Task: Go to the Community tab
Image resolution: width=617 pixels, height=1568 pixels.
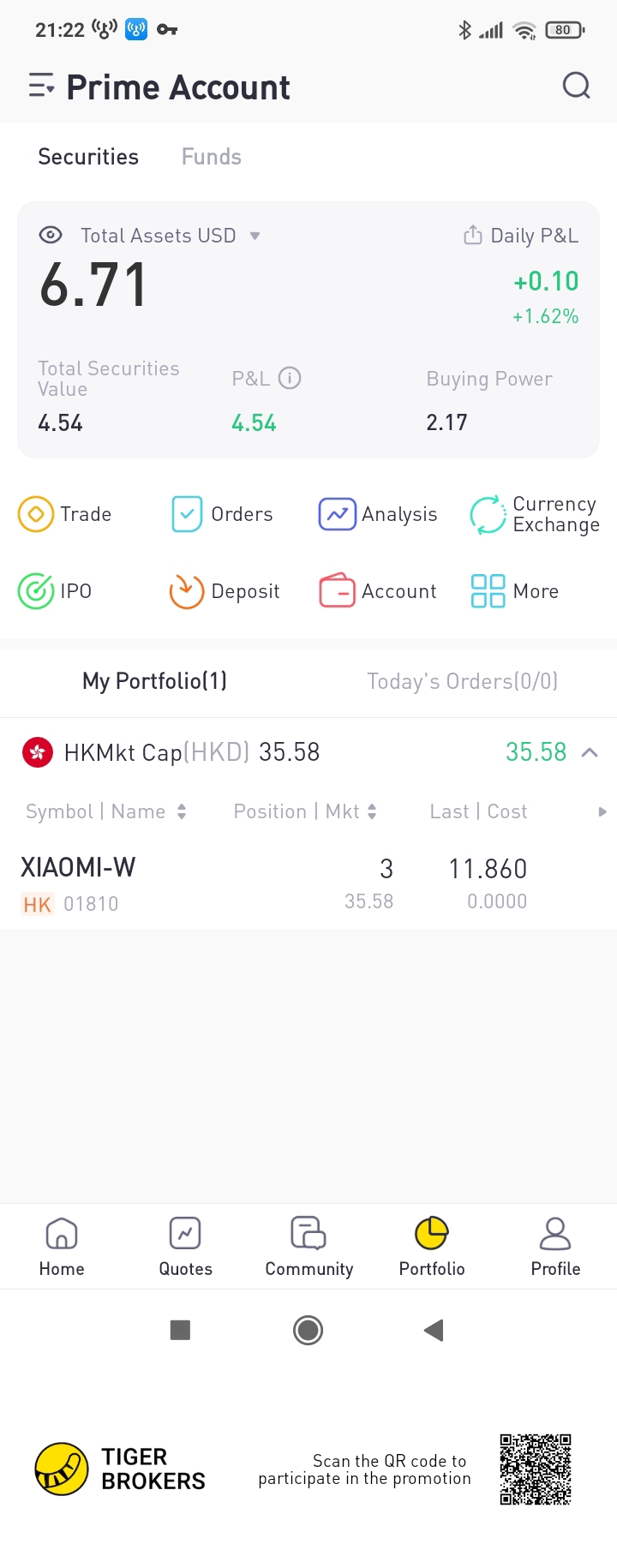Action: pos(308,1247)
